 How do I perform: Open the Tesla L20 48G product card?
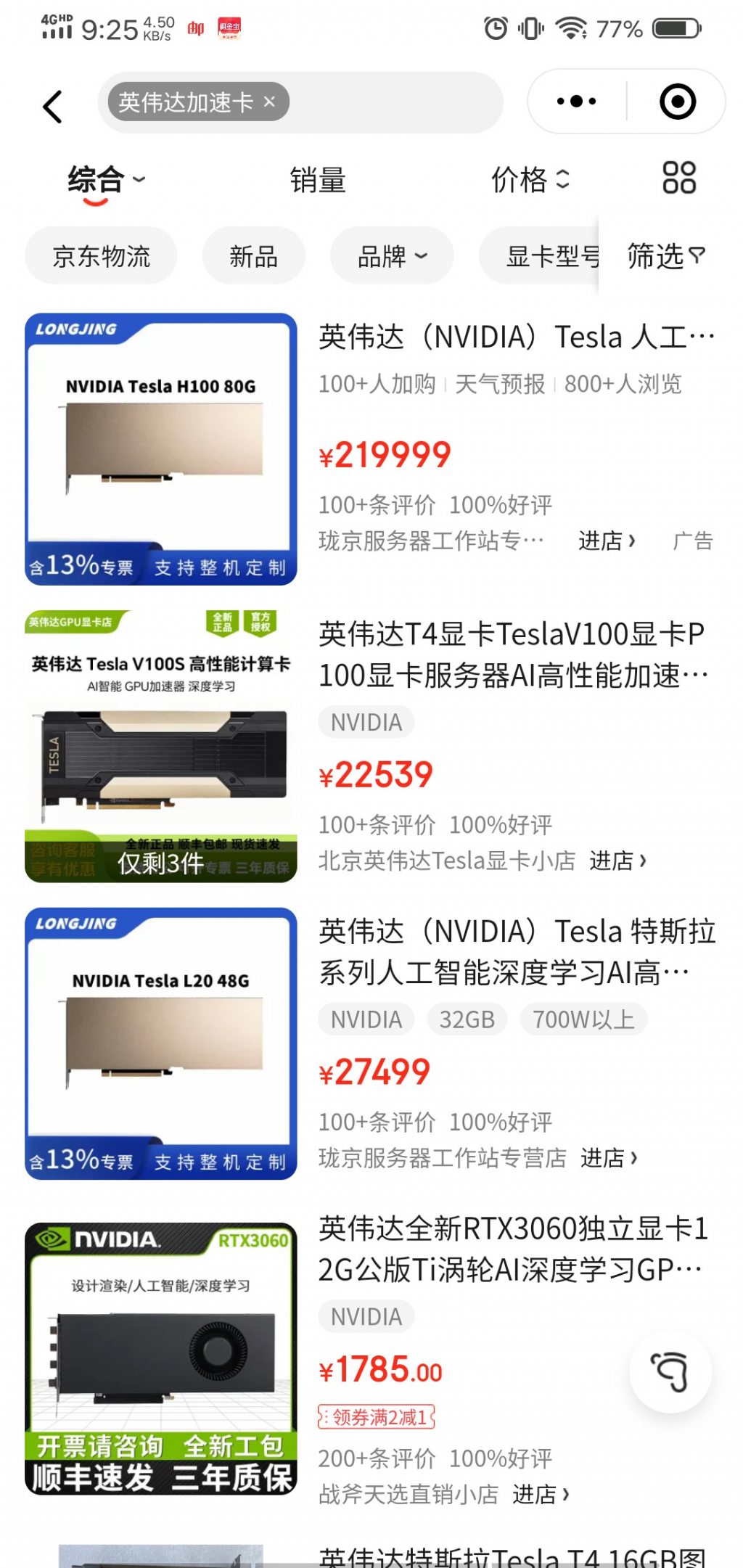point(161,1043)
